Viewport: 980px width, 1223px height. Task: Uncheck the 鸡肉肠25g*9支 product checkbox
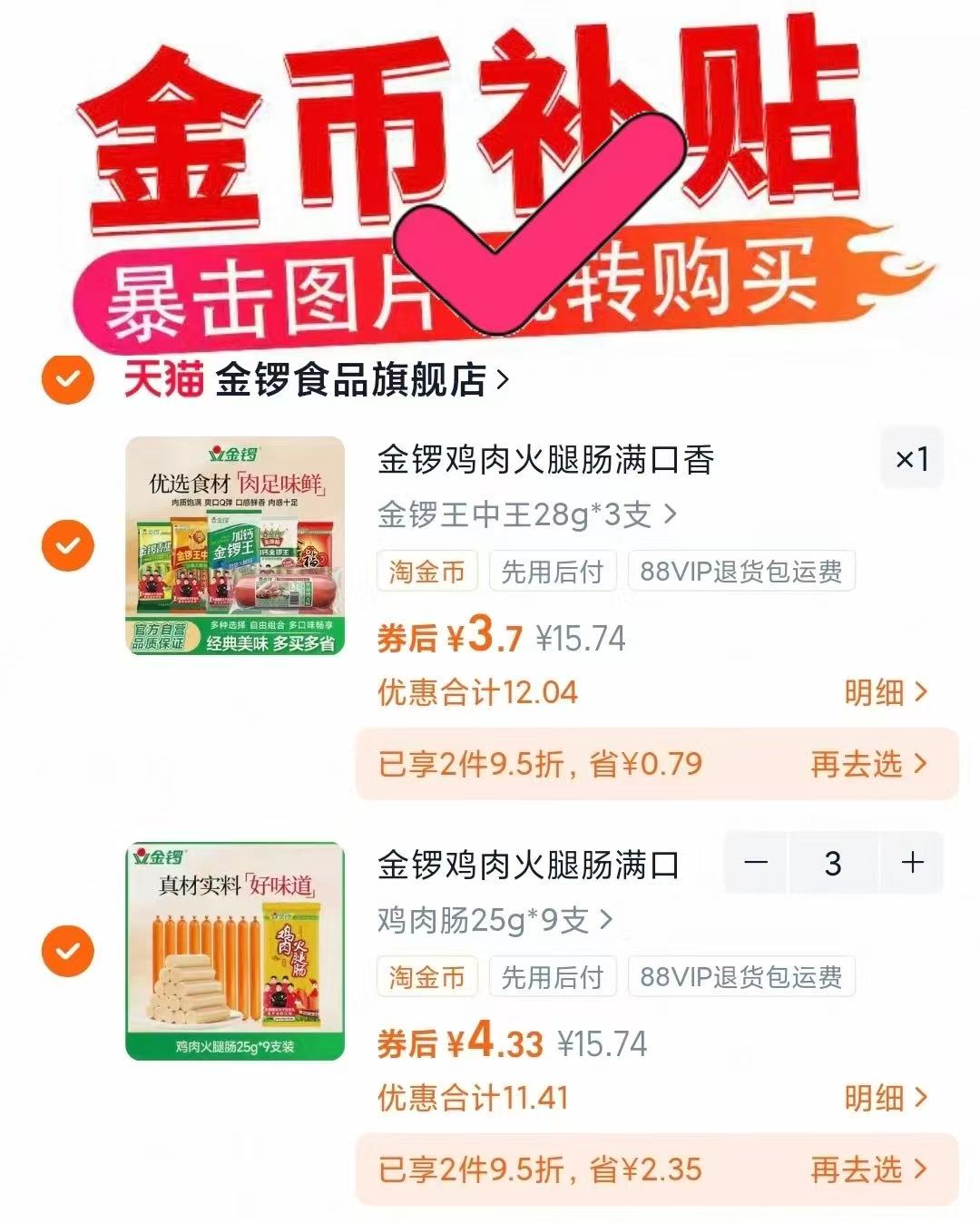67,952
